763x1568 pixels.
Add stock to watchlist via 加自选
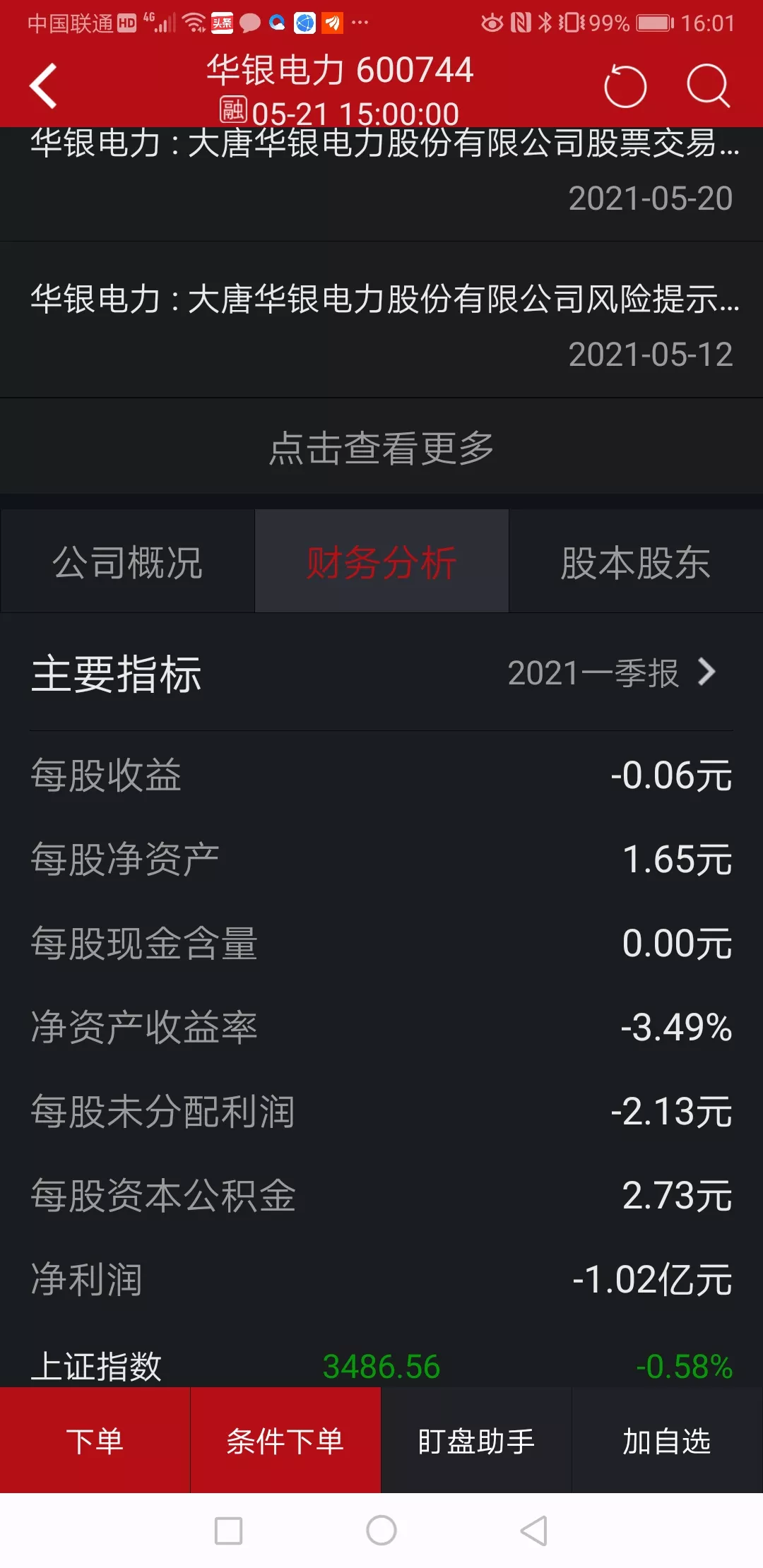tap(667, 1441)
